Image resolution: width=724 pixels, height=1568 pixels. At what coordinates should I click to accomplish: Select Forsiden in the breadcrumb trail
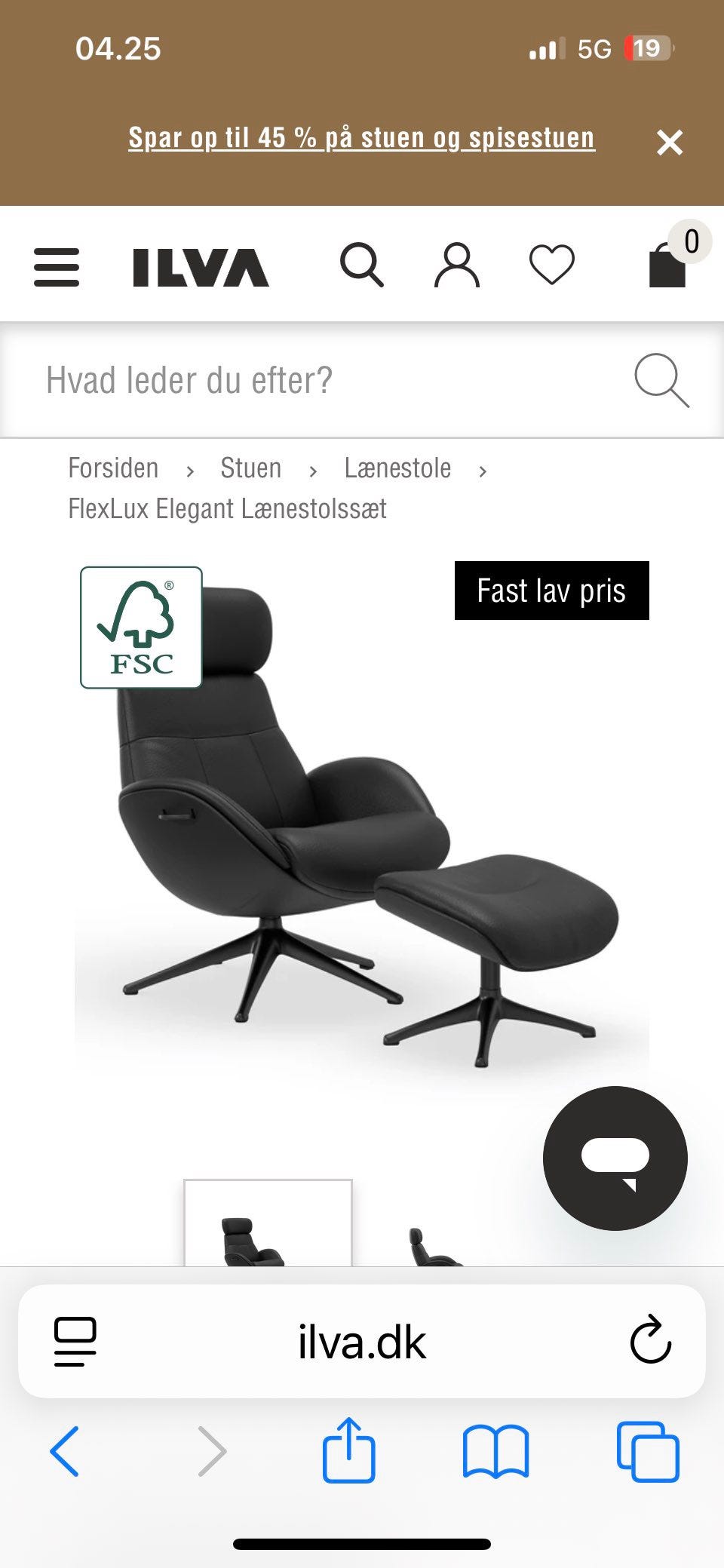(x=112, y=468)
